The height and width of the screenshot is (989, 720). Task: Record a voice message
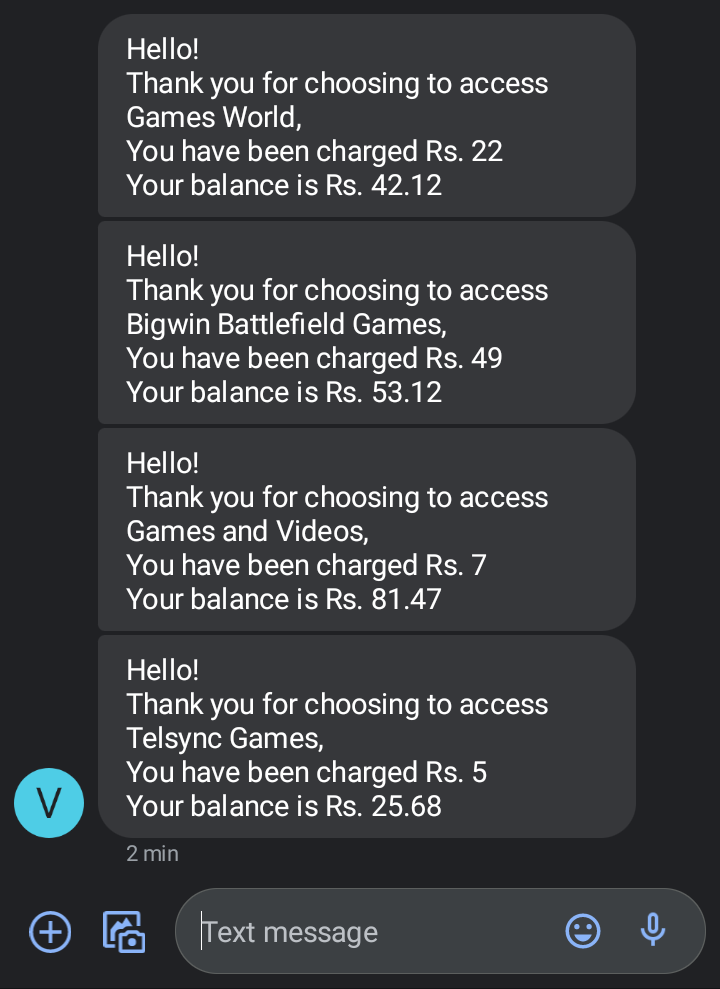pos(653,931)
